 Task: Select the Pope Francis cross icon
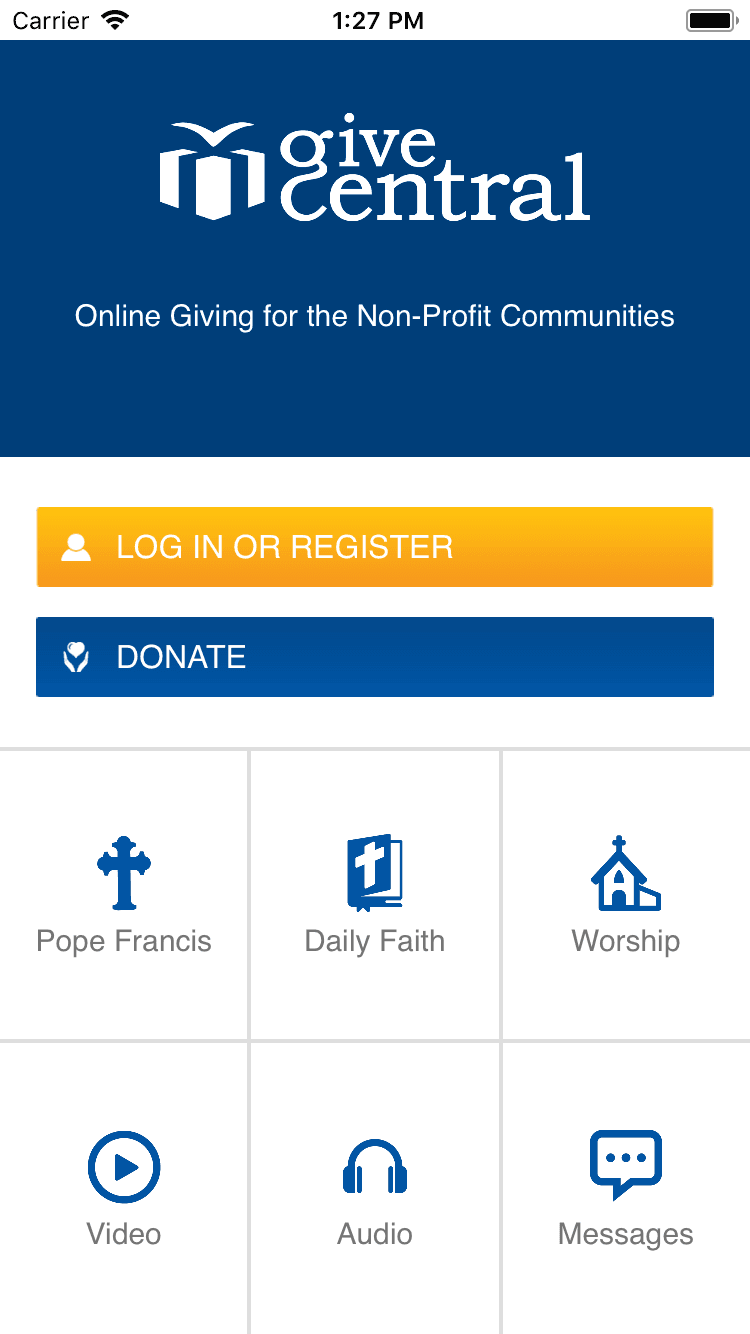coord(123,872)
